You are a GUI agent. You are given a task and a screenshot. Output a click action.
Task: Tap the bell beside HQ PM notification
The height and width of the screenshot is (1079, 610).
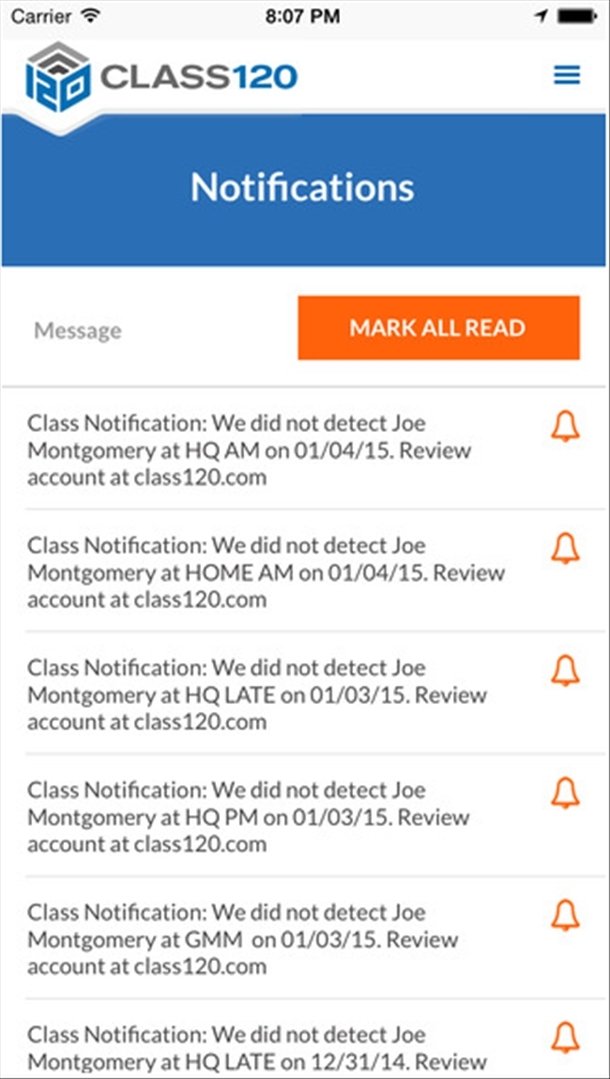[x=565, y=793]
